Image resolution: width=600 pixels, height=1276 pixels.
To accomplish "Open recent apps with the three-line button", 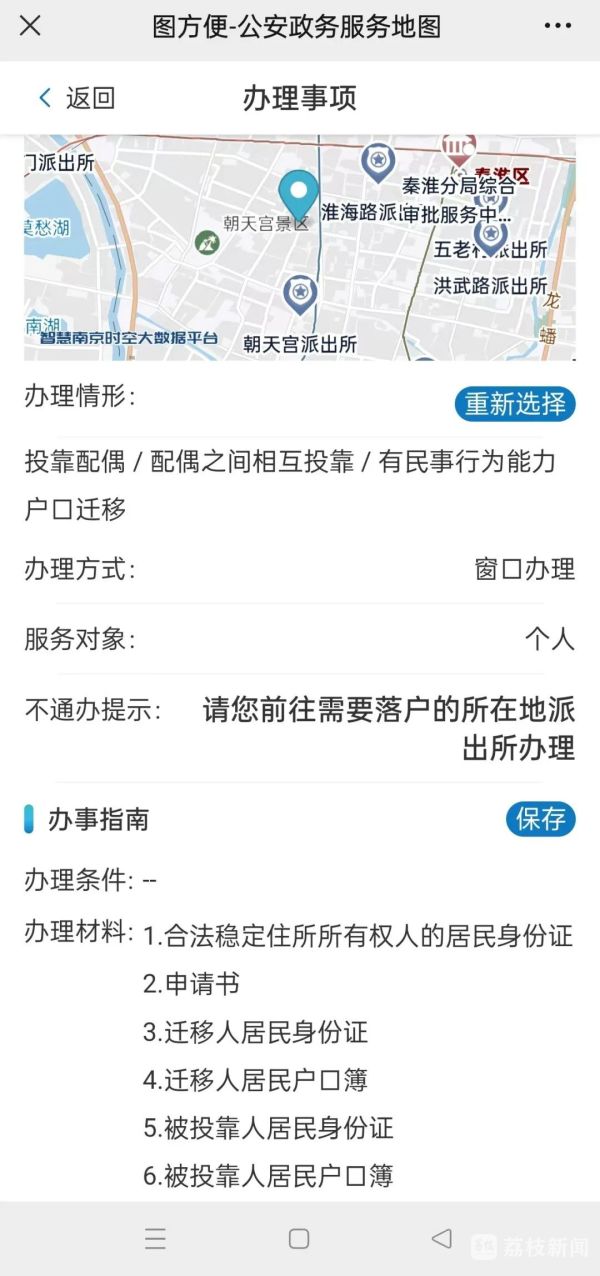I will (155, 1239).
